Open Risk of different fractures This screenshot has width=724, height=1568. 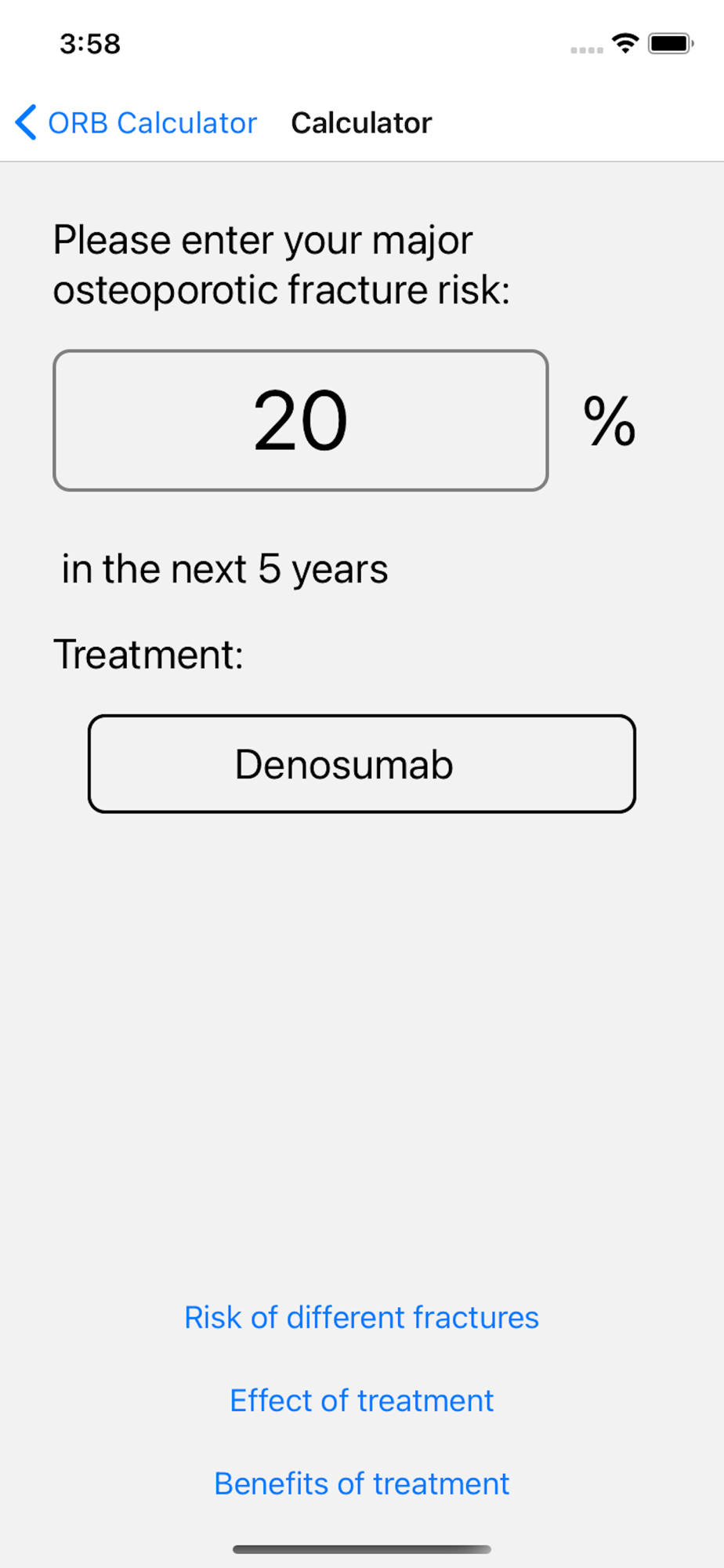pyautogui.click(x=361, y=1317)
